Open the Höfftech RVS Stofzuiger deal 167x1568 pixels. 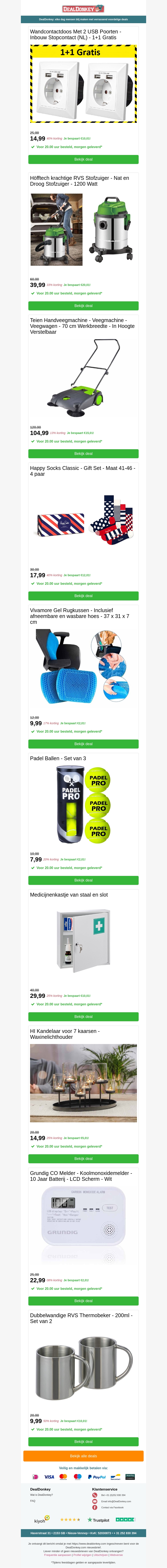click(83, 306)
